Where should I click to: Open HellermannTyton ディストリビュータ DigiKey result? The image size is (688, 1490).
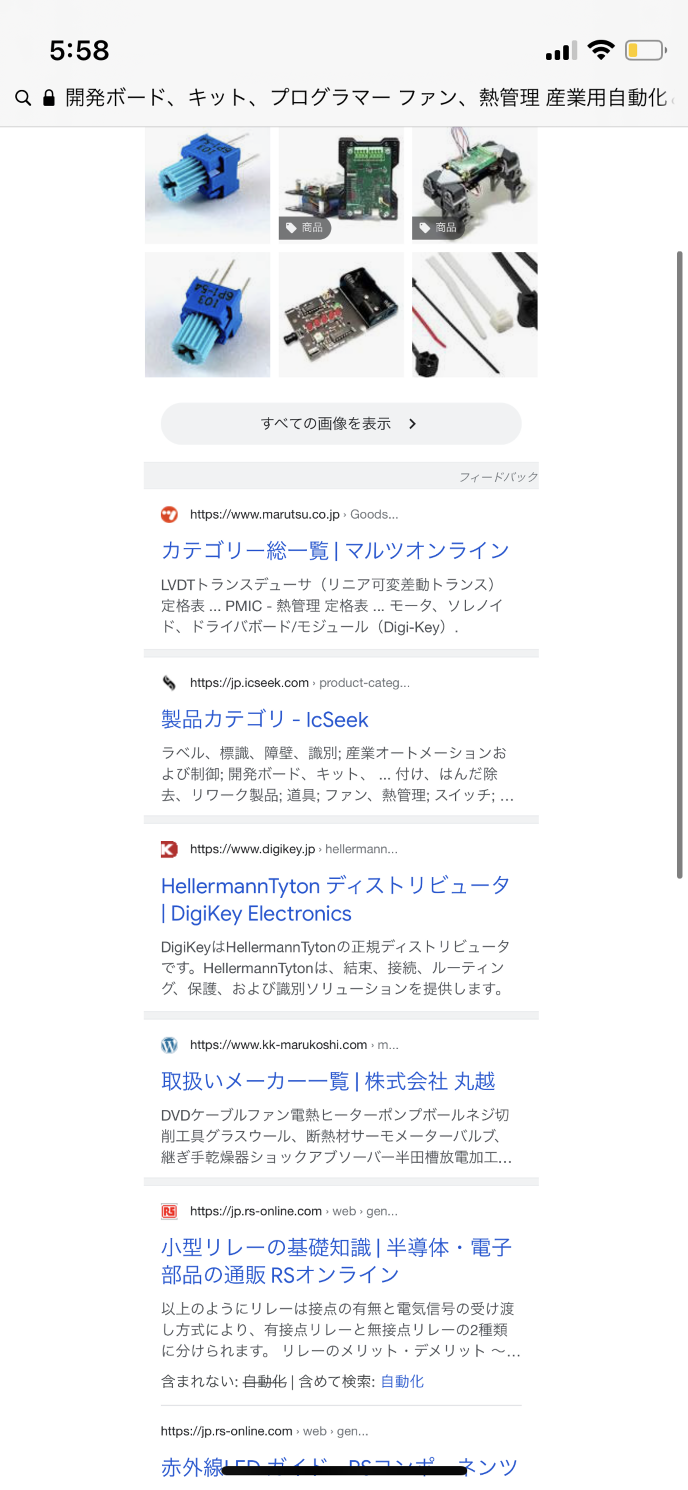click(335, 899)
